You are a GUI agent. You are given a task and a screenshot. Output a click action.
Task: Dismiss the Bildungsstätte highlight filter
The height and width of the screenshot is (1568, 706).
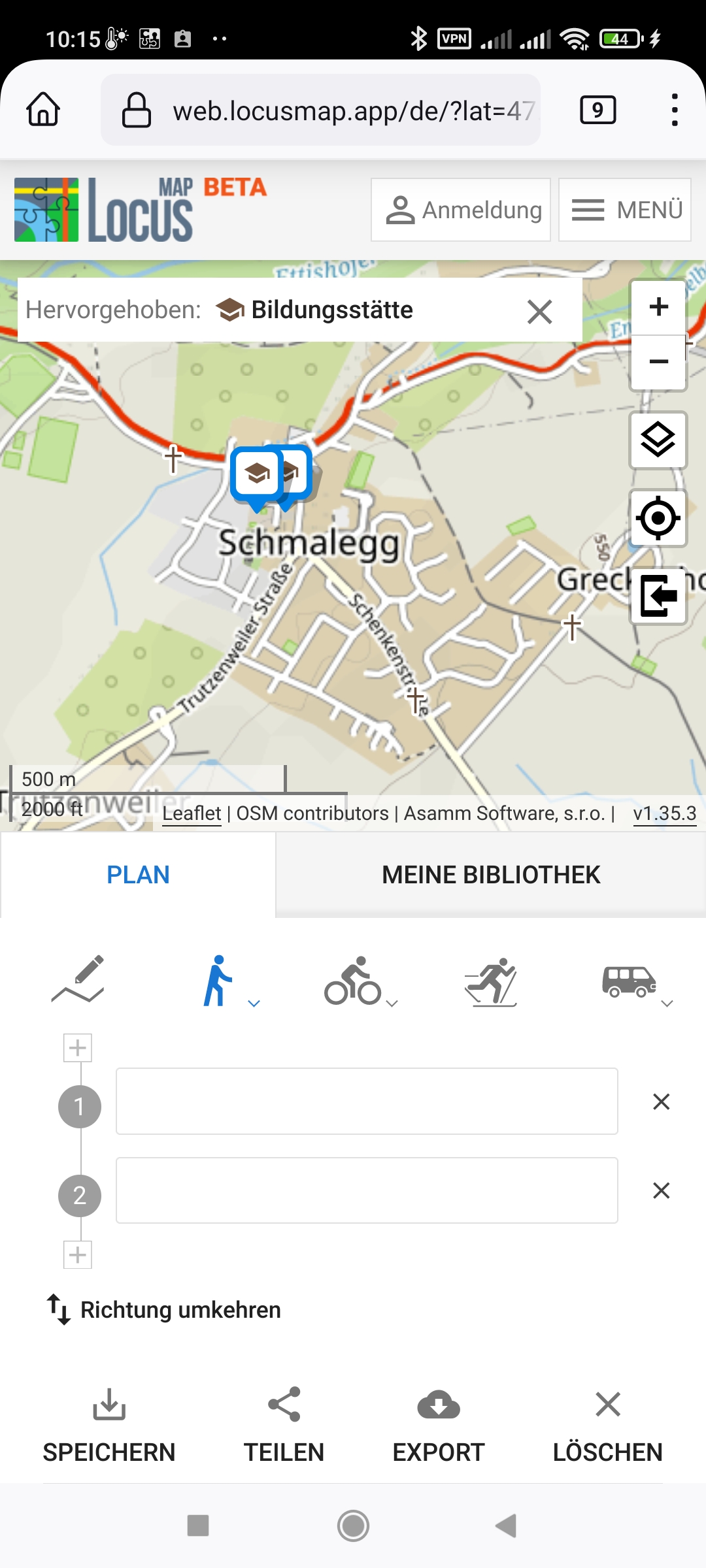point(539,312)
